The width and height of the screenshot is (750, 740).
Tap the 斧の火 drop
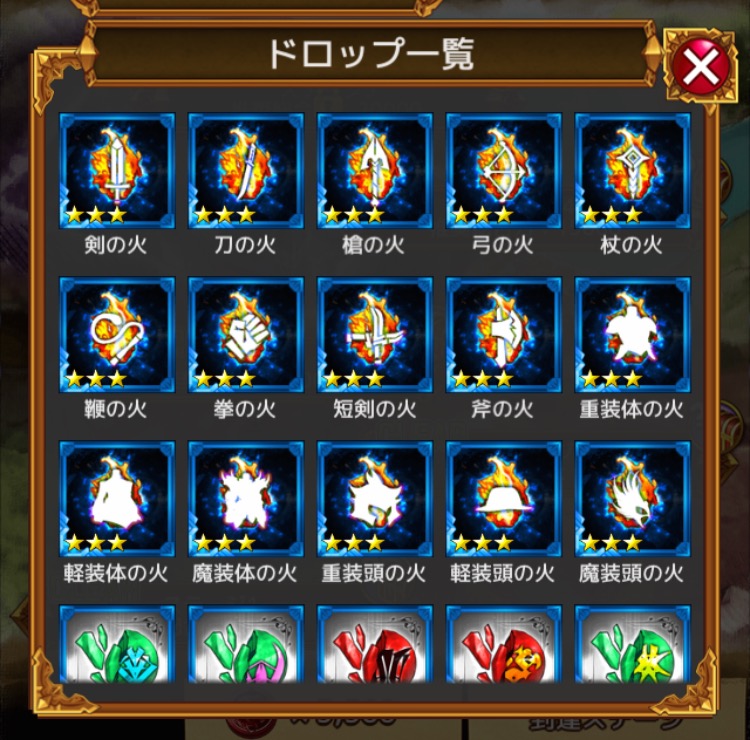[504, 335]
